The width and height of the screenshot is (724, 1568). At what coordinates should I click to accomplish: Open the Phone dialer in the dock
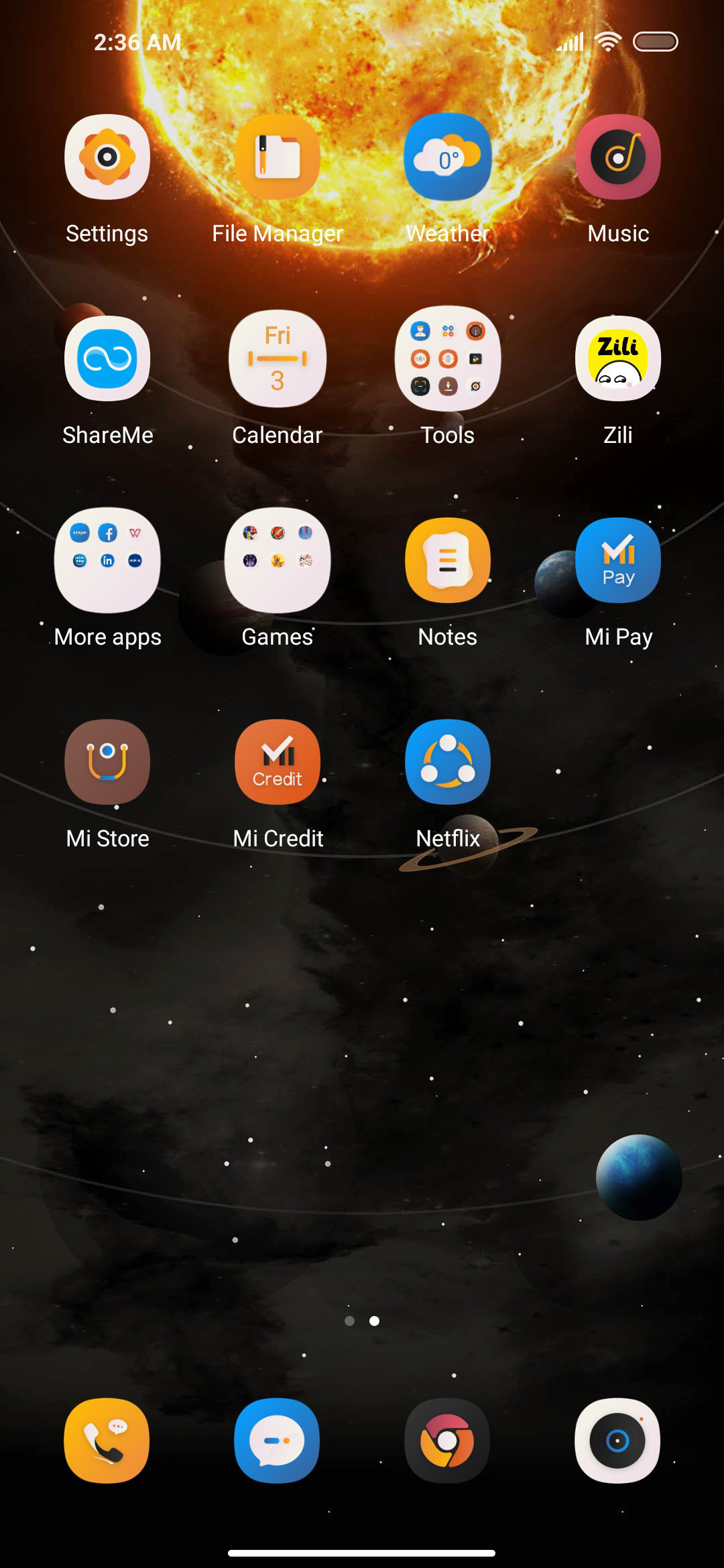pyautogui.click(x=107, y=1441)
